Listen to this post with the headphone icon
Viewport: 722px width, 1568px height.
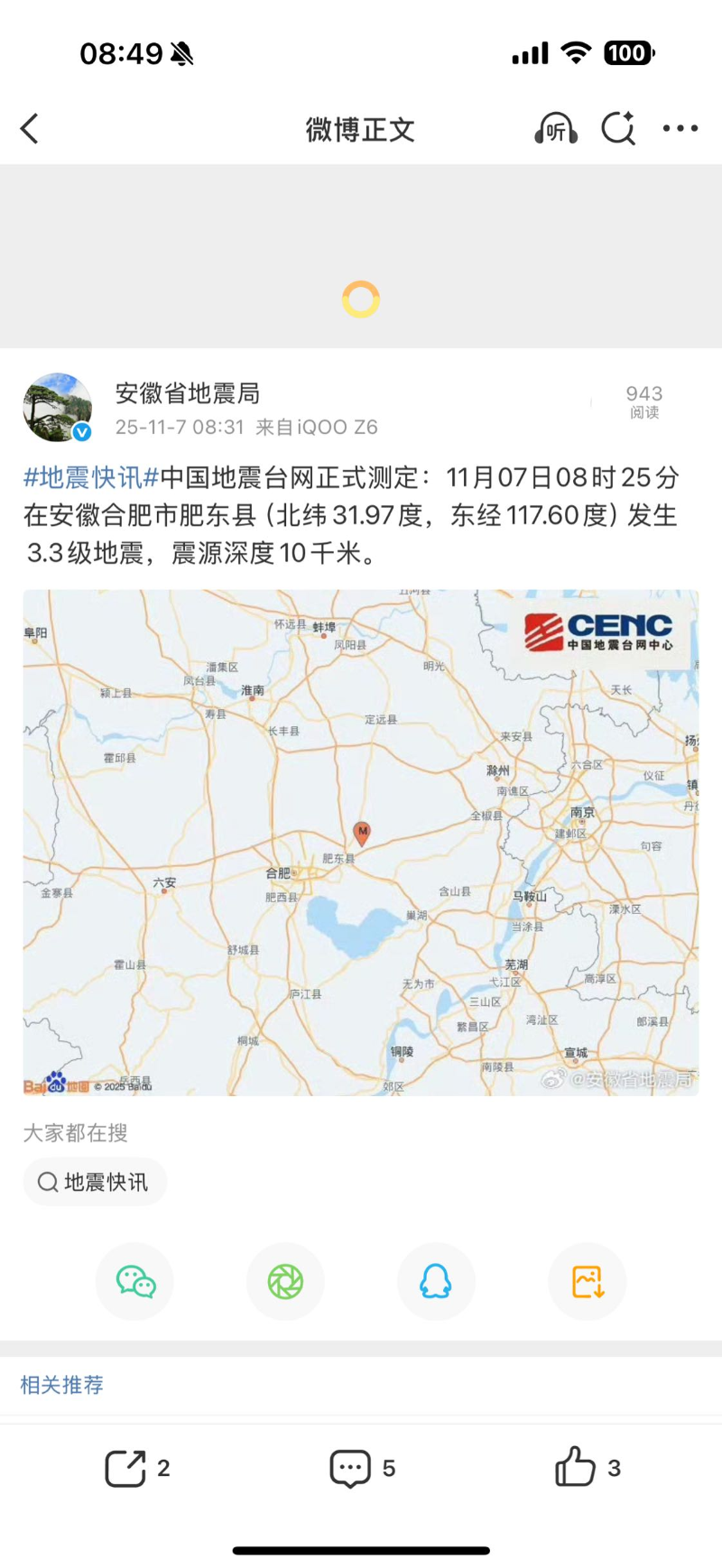tap(555, 129)
